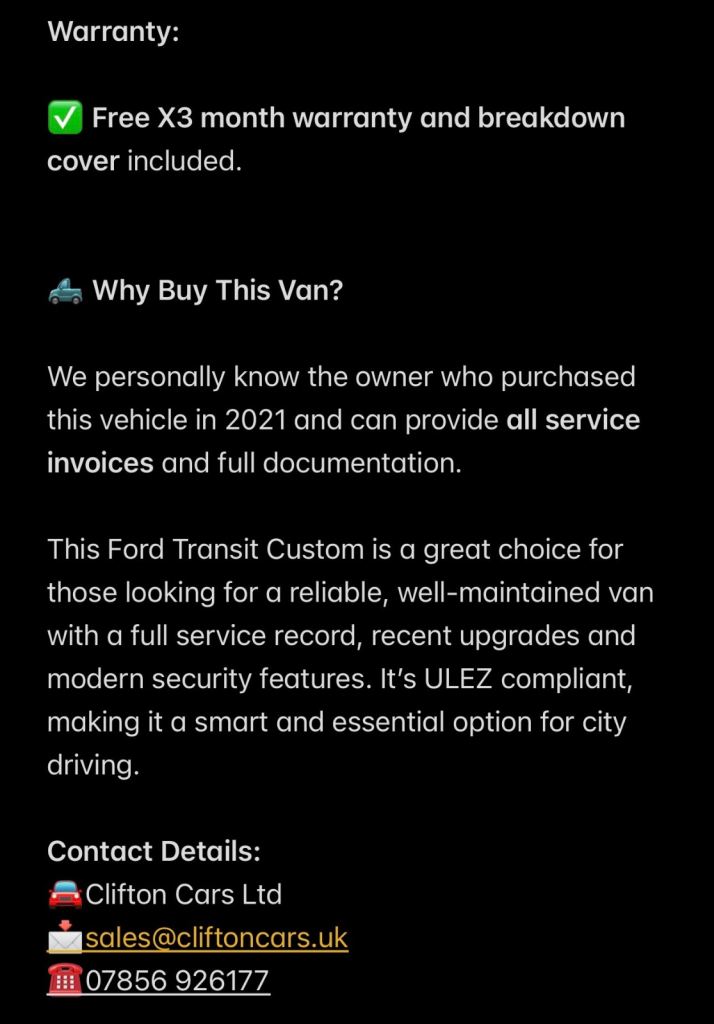714x1024 pixels.
Task: Call the 07856 926177 phone number link
Action: tap(177, 981)
